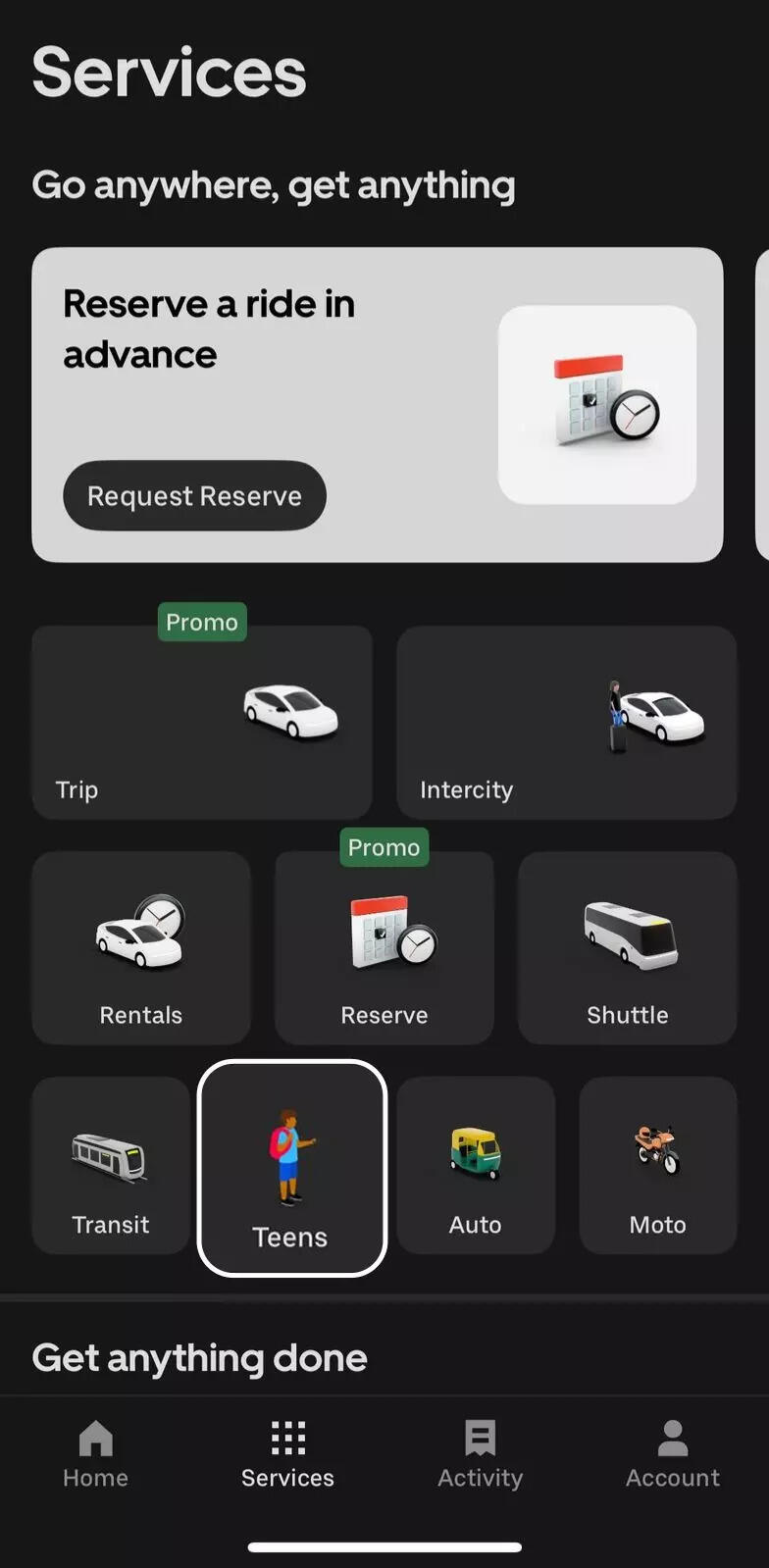Tap the Request Reserve button
This screenshot has width=769, height=1568.
click(x=193, y=496)
